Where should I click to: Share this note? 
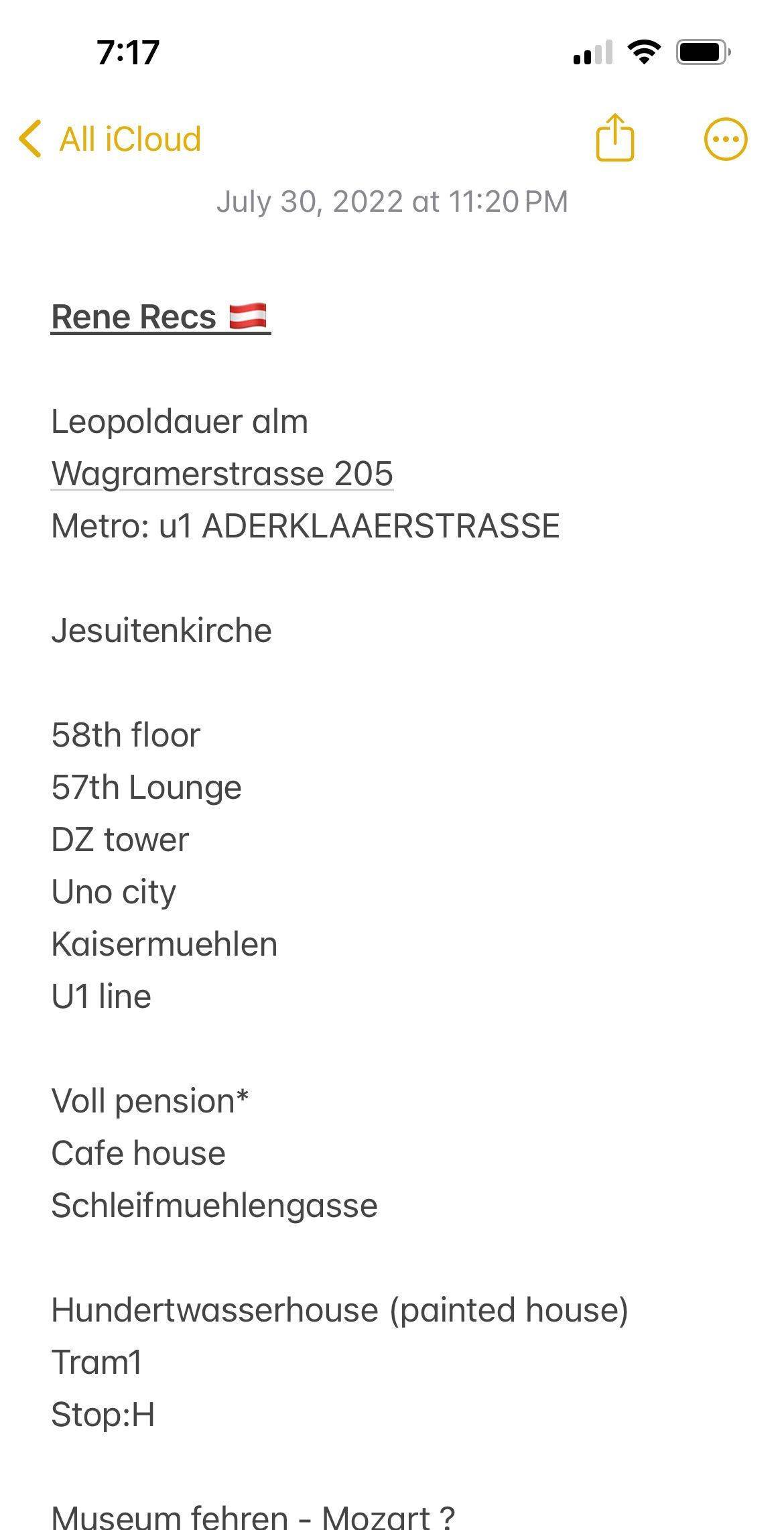[614, 138]
